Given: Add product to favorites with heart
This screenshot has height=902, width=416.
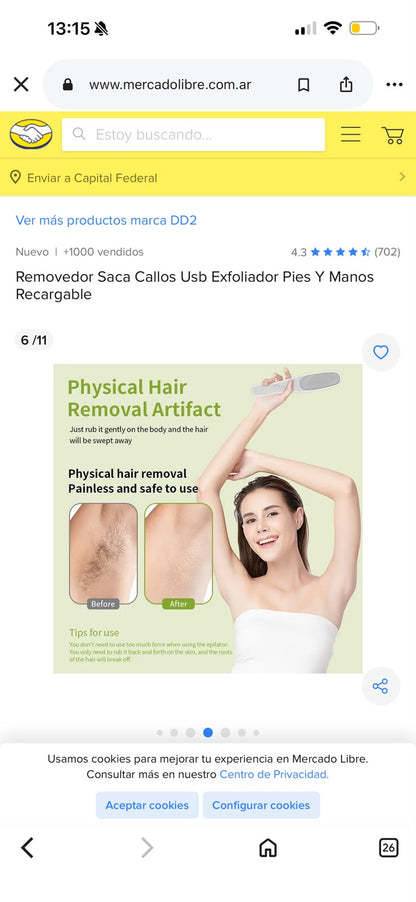Looking at the screenshot, I should tap(380, 352).
